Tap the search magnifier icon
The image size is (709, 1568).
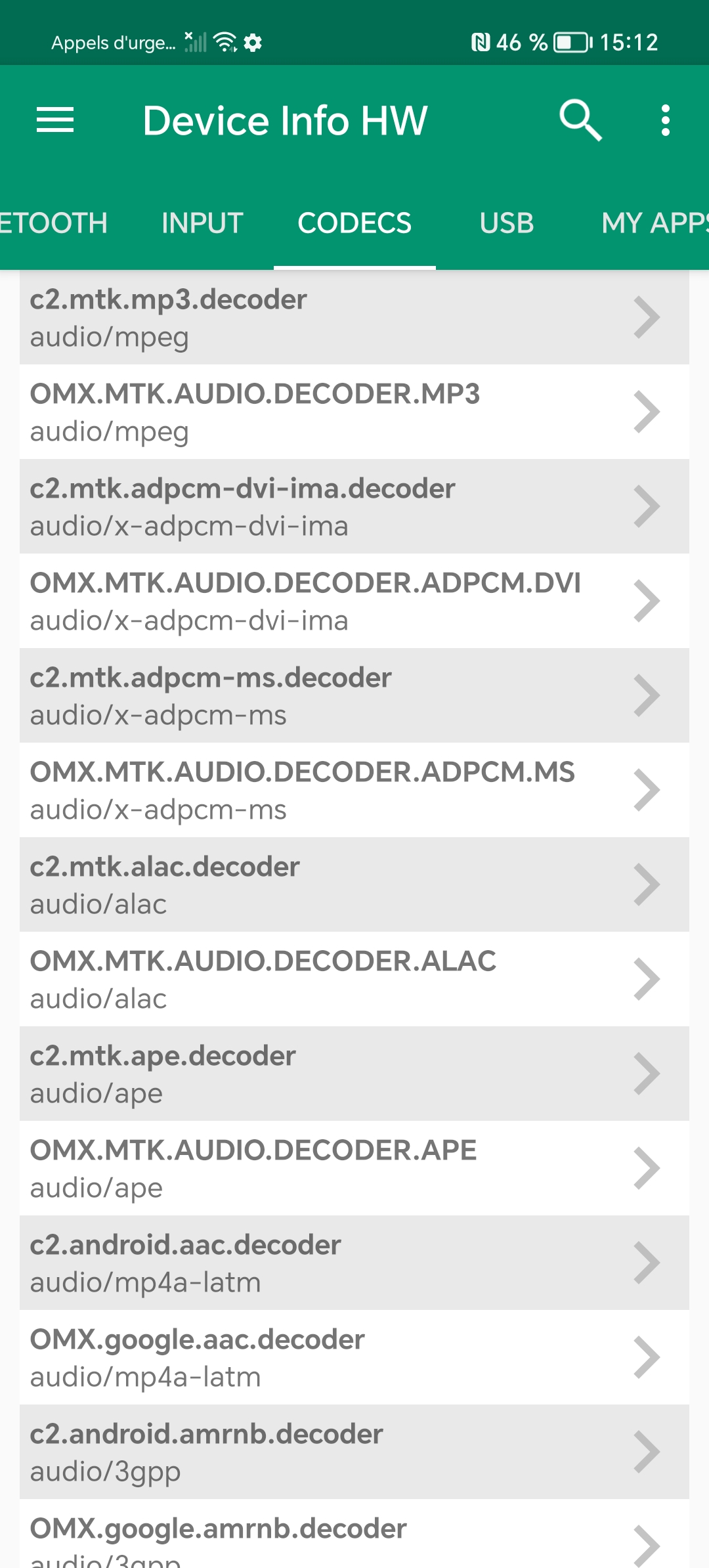pos(580,120)
